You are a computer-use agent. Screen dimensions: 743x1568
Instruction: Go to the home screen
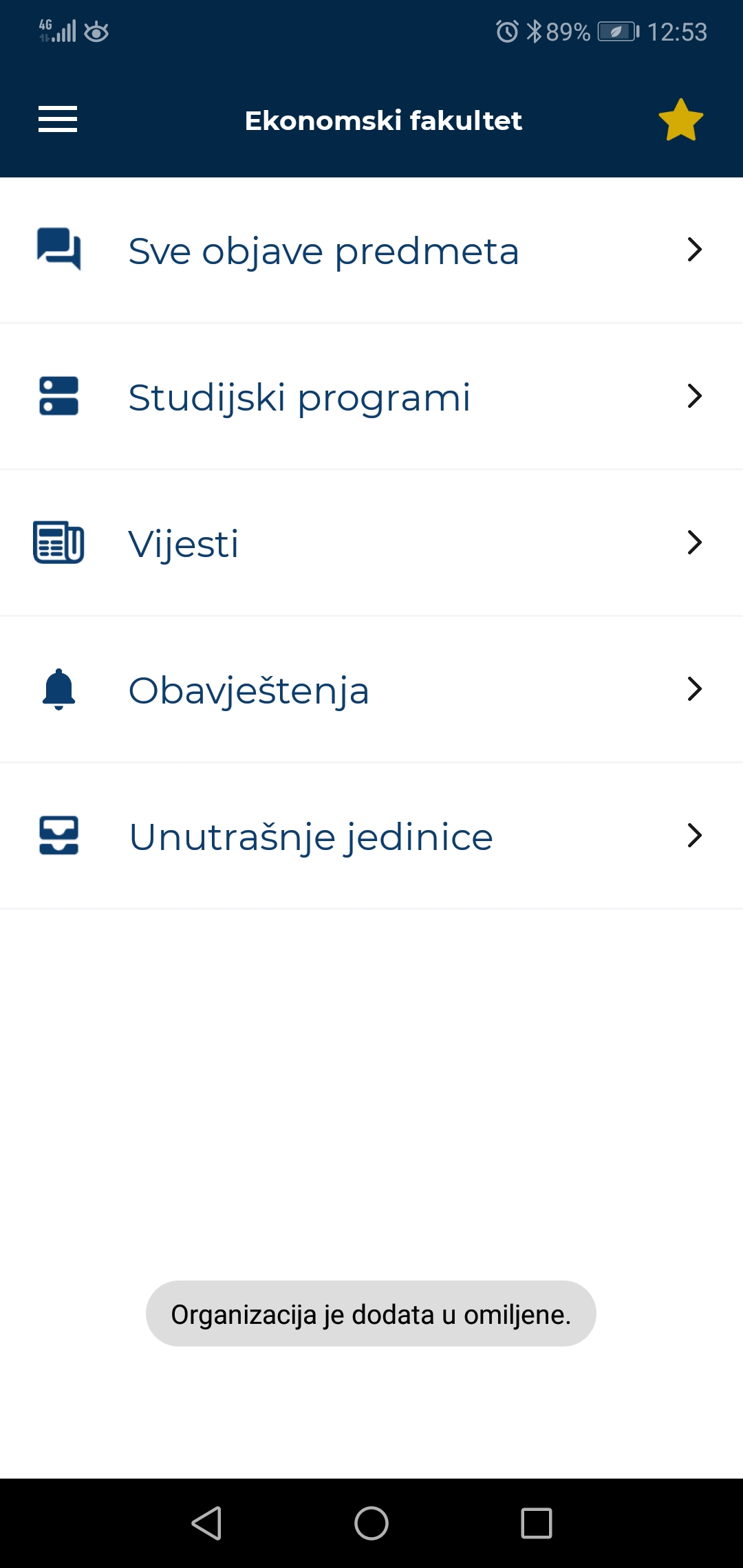[371, 1523]
